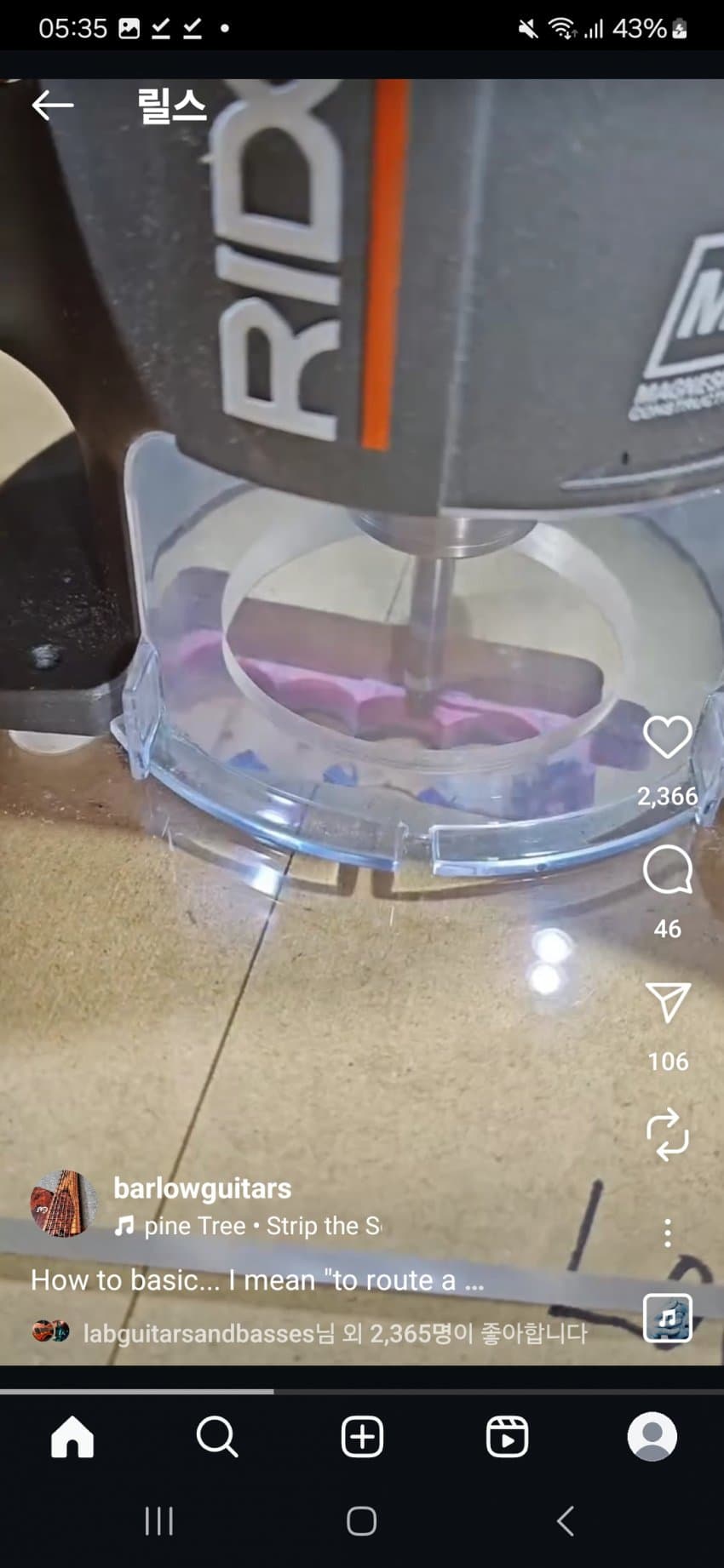Tap the system recent apps button
The height and width of the screenshot is (1568, 724).
(158, 1521)
